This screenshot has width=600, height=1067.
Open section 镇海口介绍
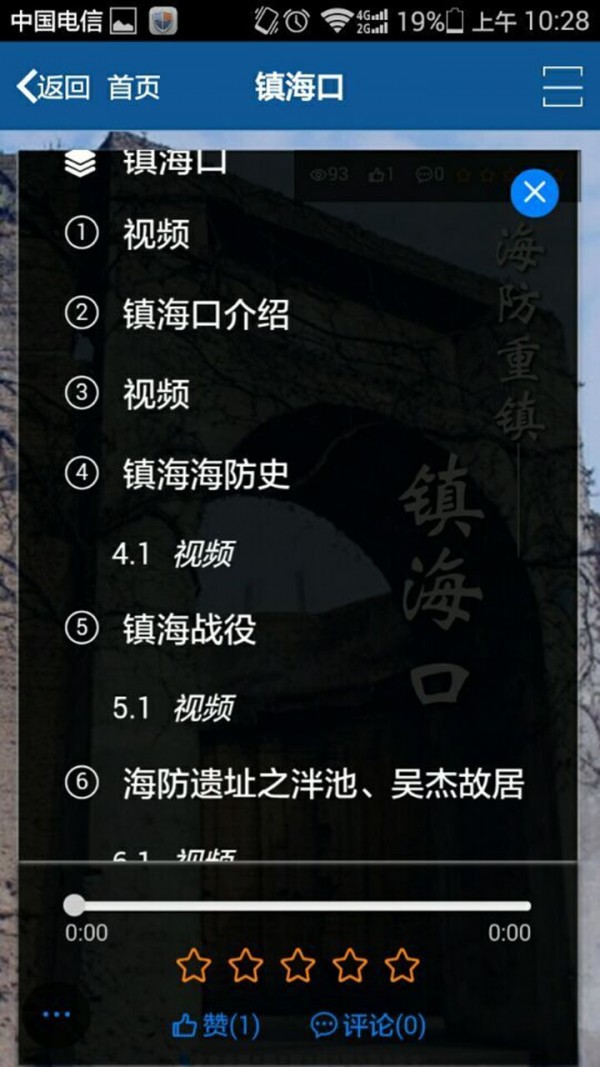tap(206, 314)
